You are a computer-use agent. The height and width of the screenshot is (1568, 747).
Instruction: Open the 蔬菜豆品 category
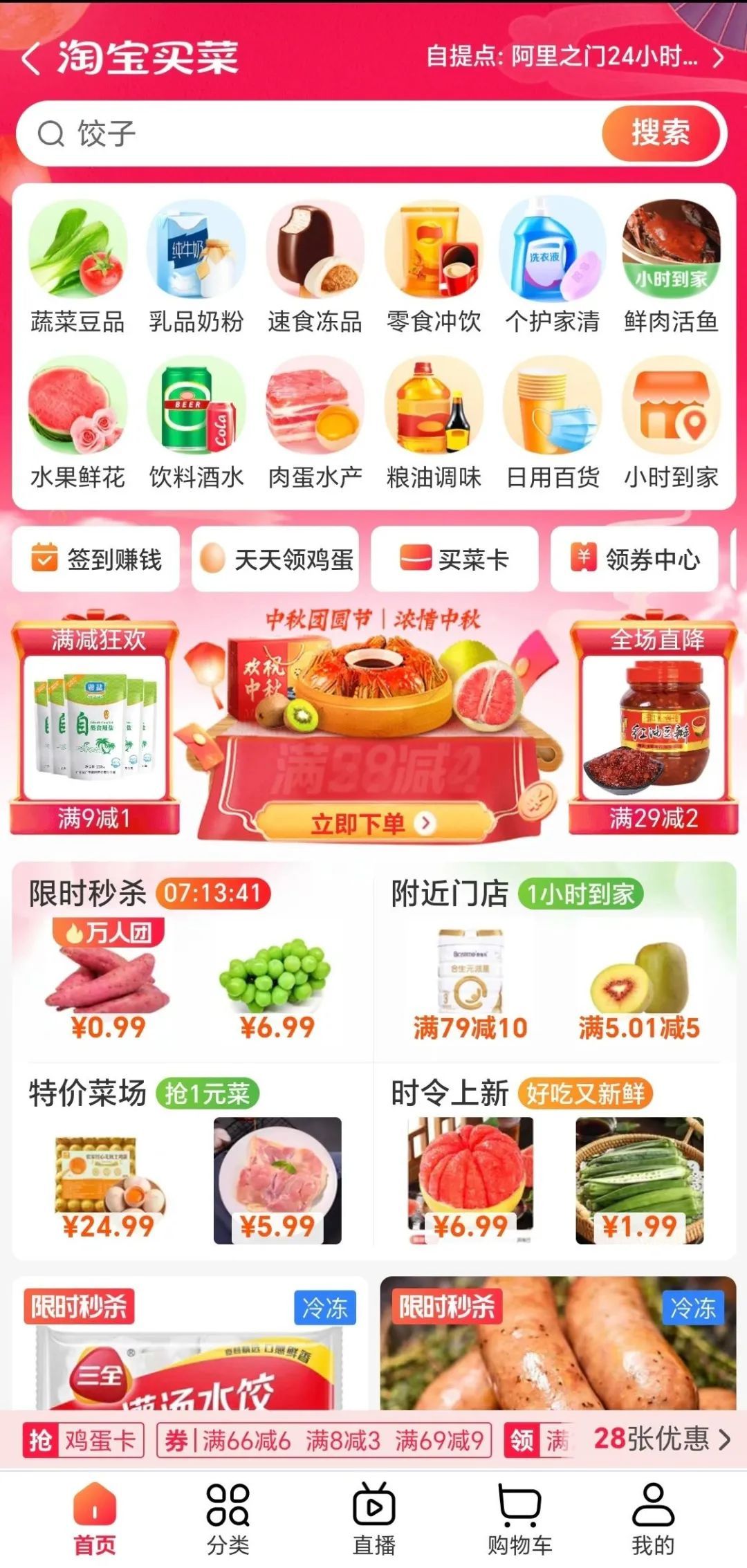click(78, 268)
